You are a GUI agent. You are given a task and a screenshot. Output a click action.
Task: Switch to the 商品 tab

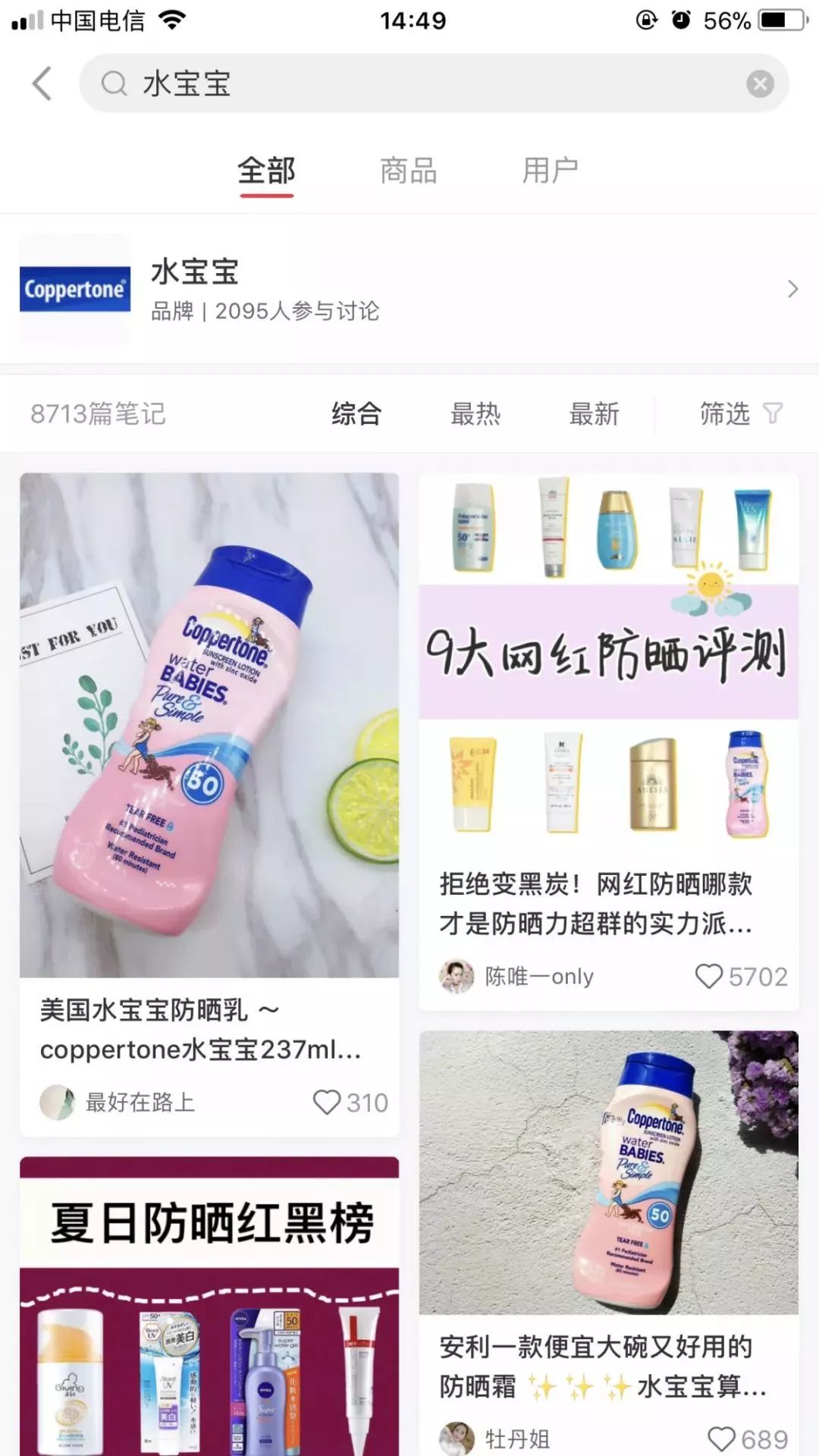(407, 171)
